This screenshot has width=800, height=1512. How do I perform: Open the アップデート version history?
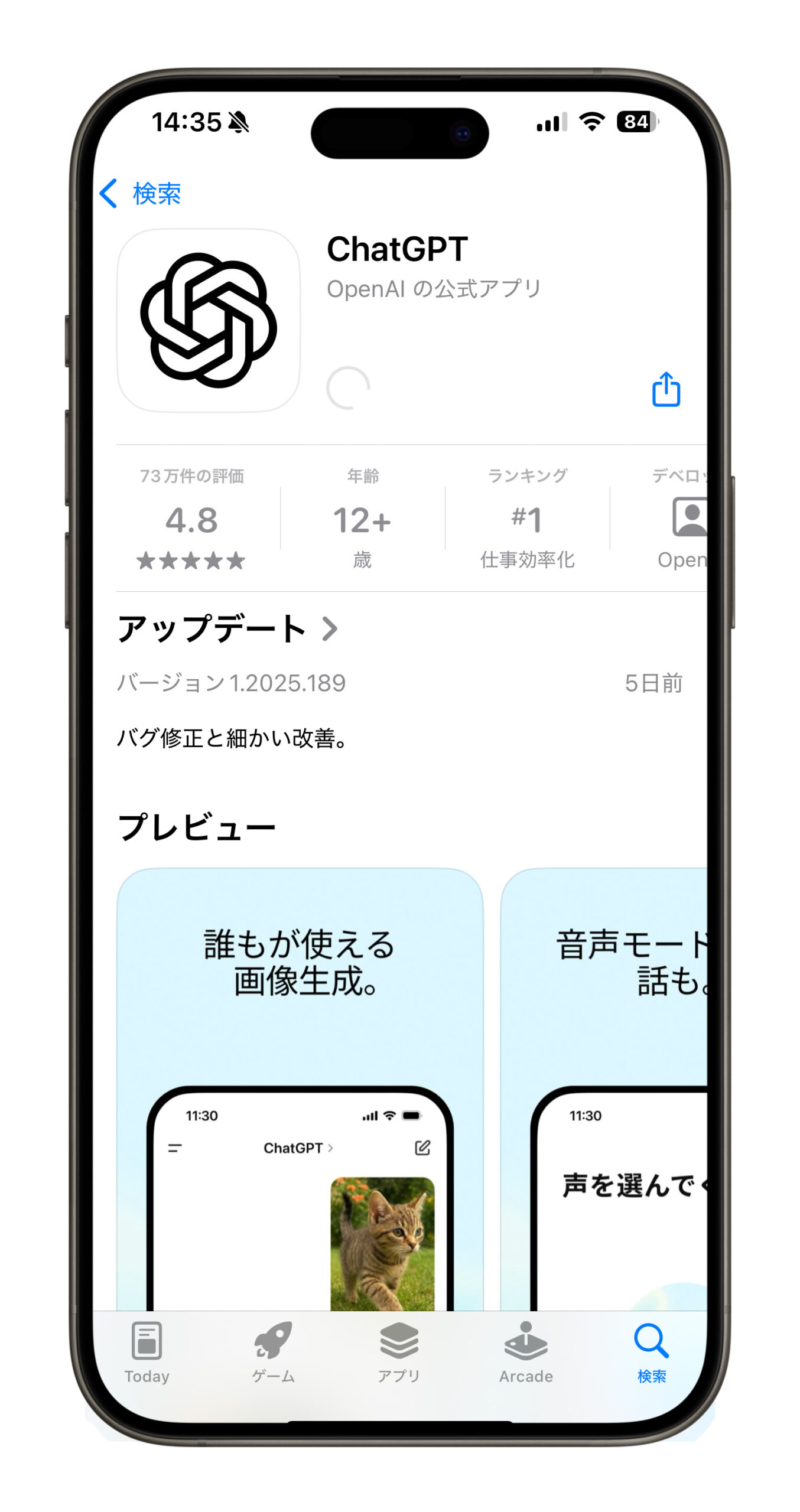[227, 628]
